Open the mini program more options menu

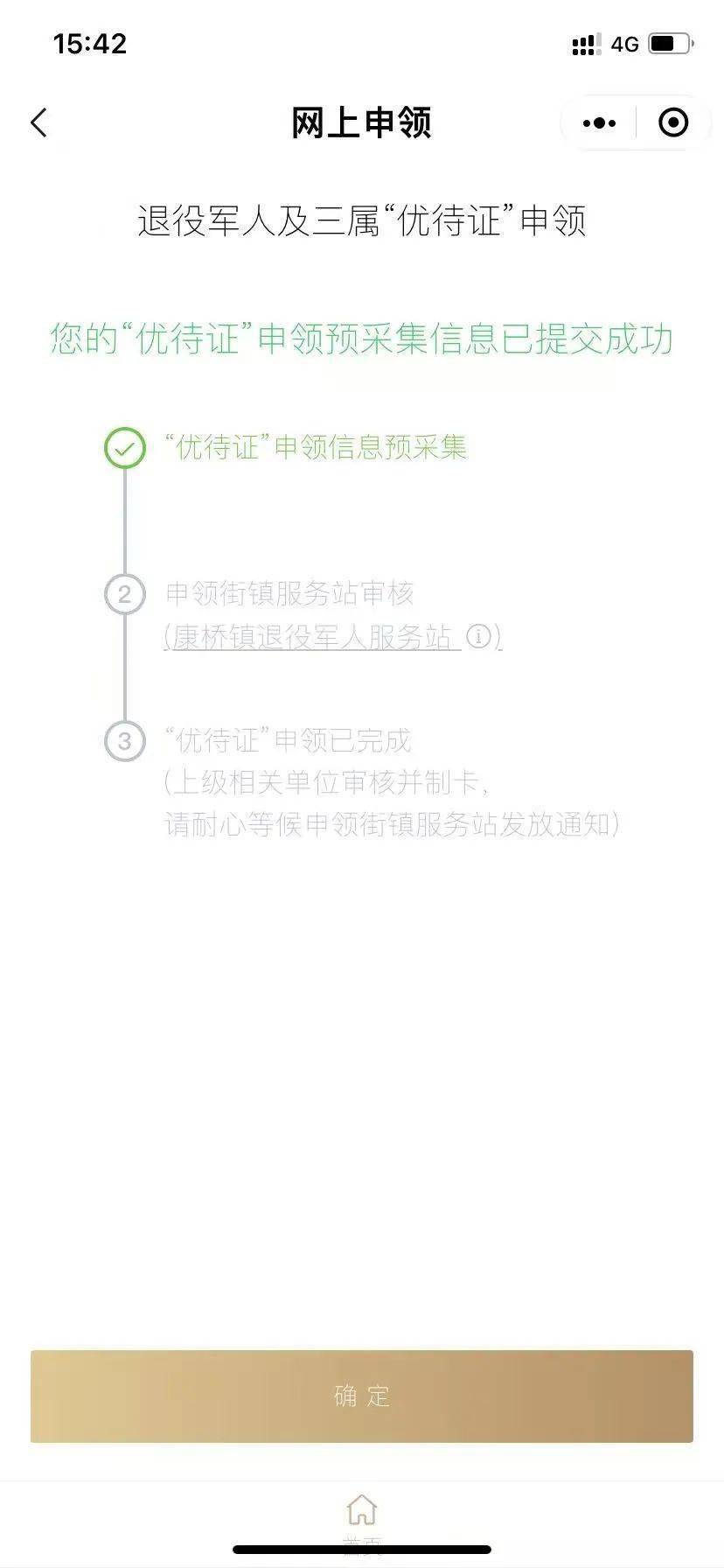[599, 123]
